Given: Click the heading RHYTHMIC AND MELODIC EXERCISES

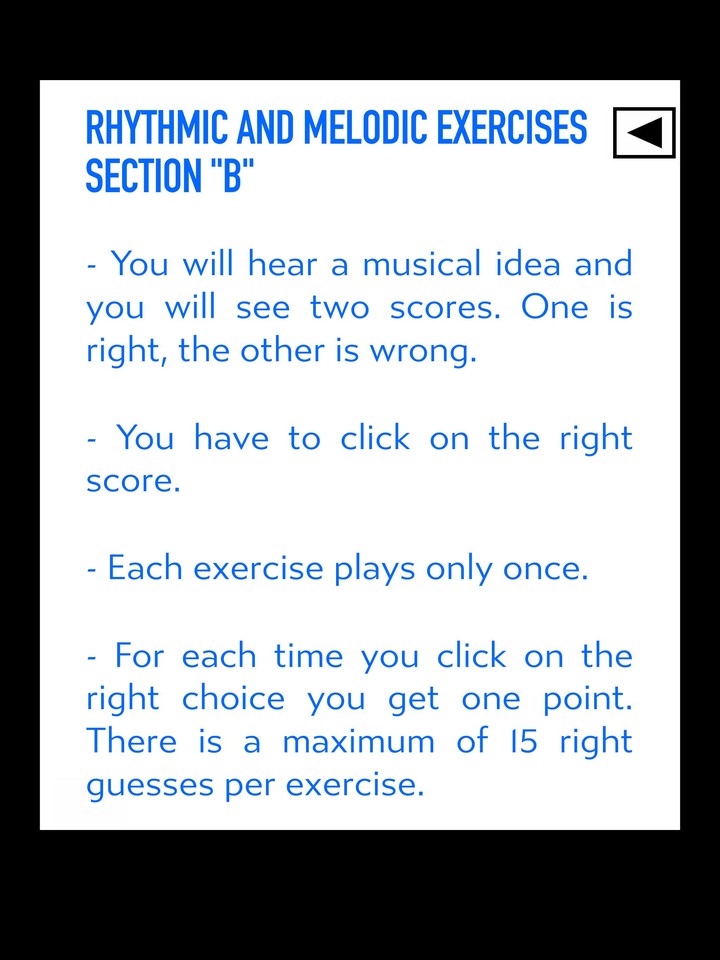Looking at the screenshot, I should tap(337, 127).
